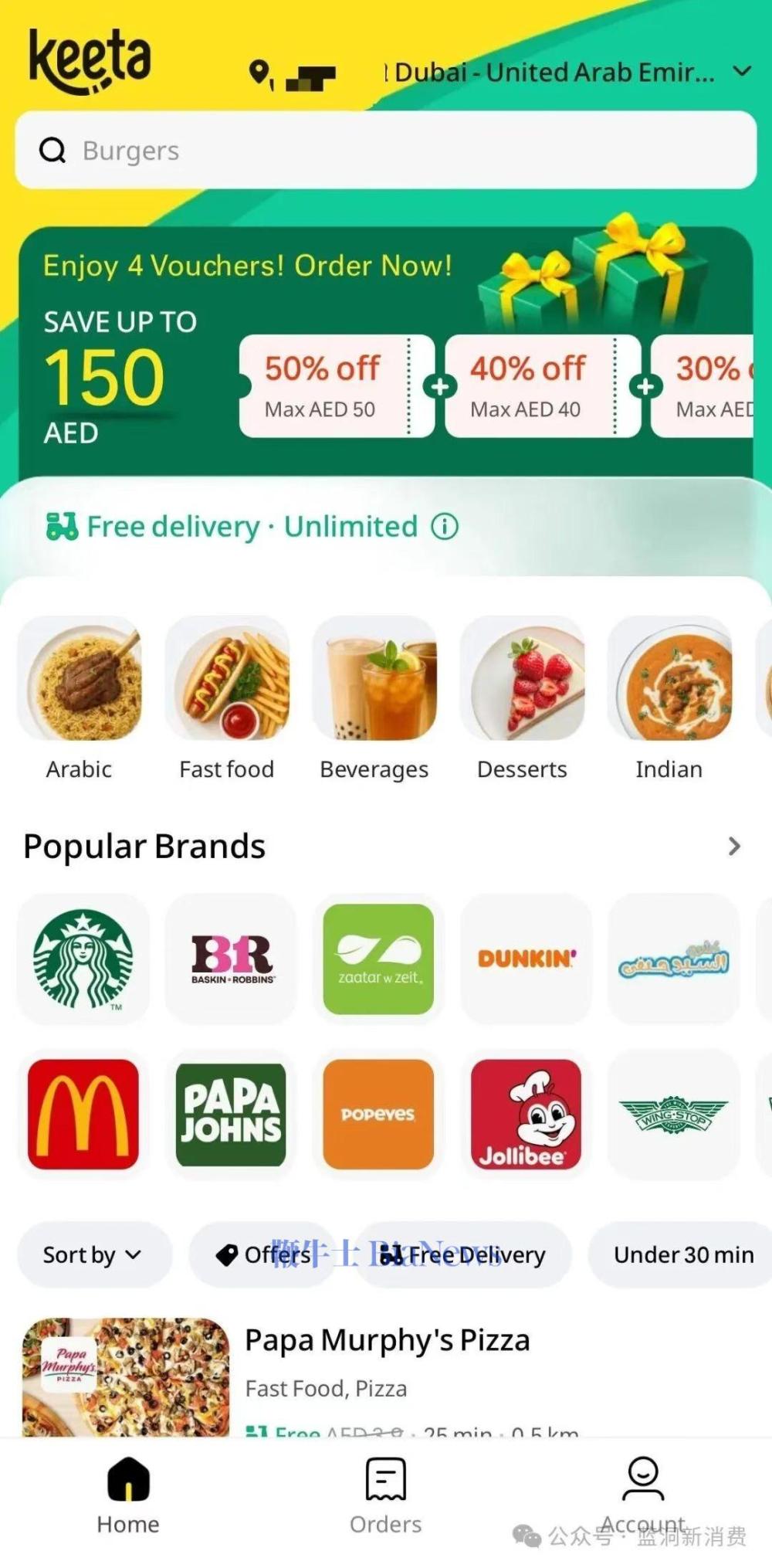Image resolution: width=772 pixels, height=1568 pixels.
Task: Expand the Dubai delivery address dropdown
Action: coord(741,72)
